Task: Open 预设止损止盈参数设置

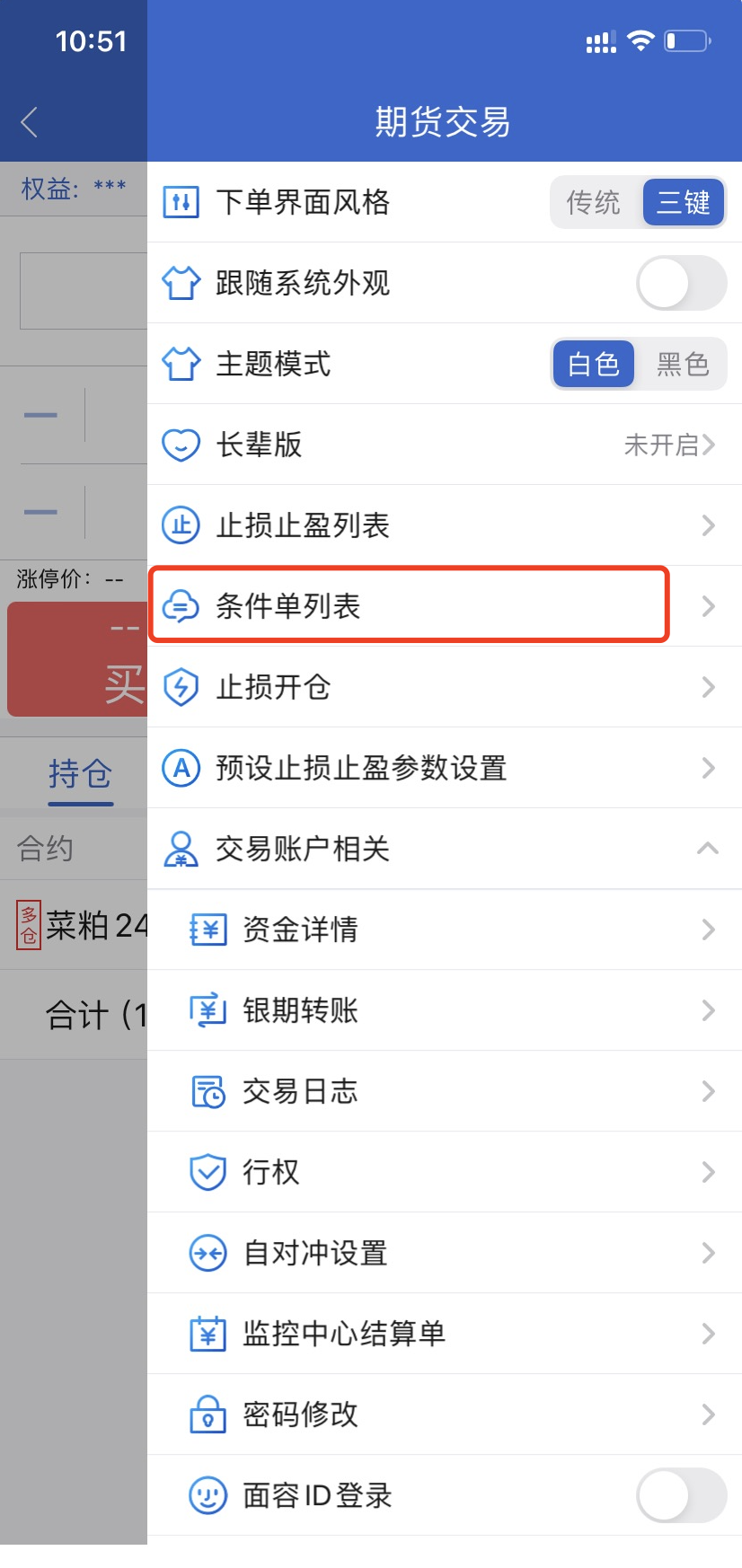Action: [x=444, y=768]
